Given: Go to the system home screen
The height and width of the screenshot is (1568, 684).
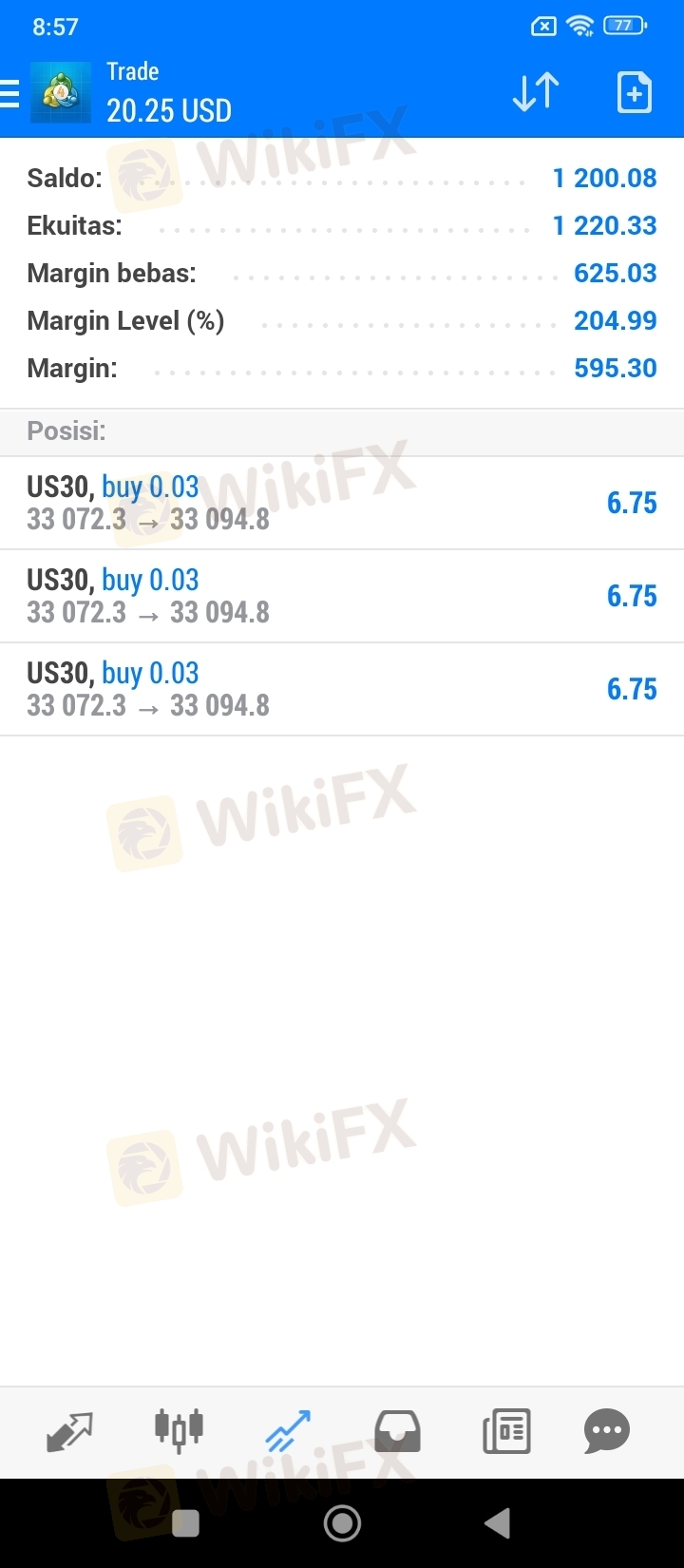Looking at the screenshot, I should click(342, 1523).
